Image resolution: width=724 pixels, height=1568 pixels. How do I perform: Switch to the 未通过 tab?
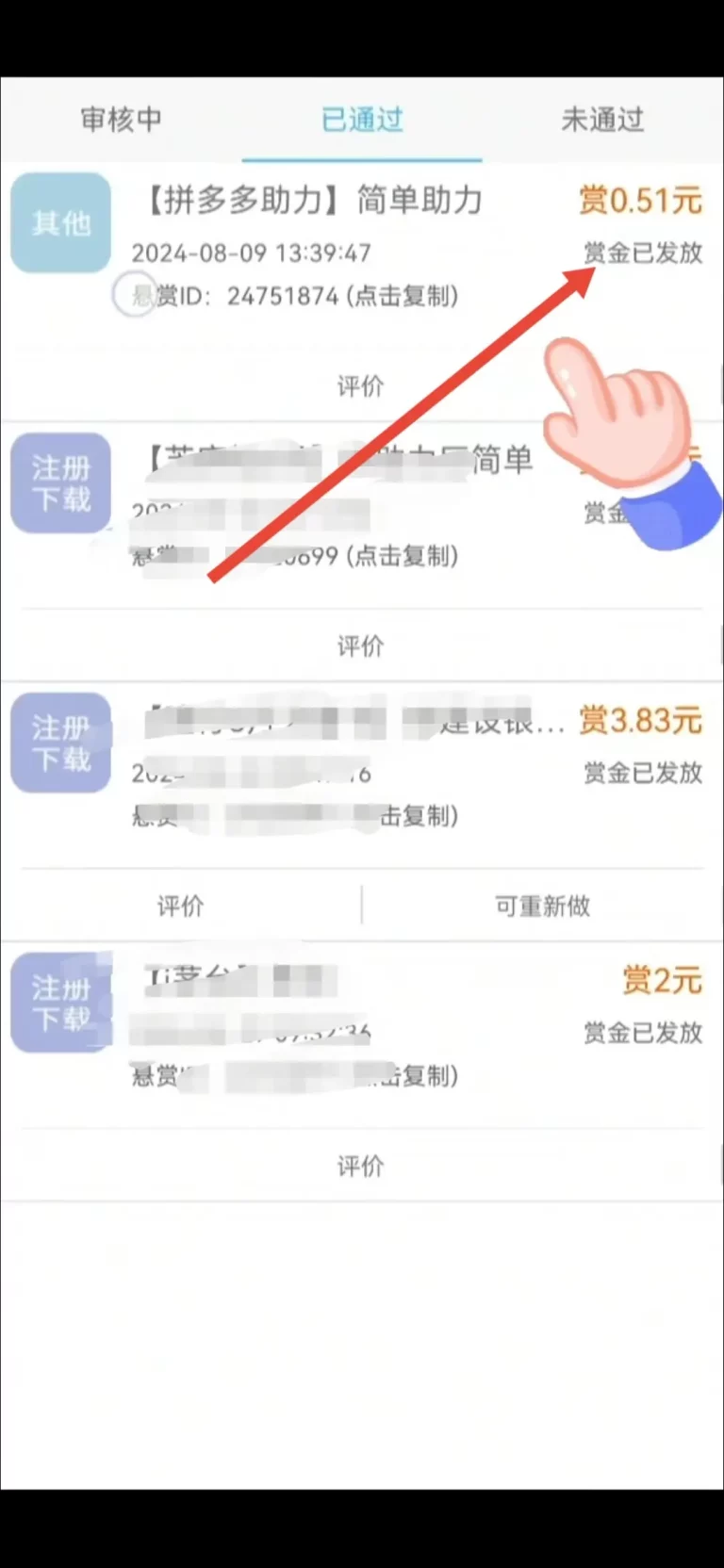(602, 120)
